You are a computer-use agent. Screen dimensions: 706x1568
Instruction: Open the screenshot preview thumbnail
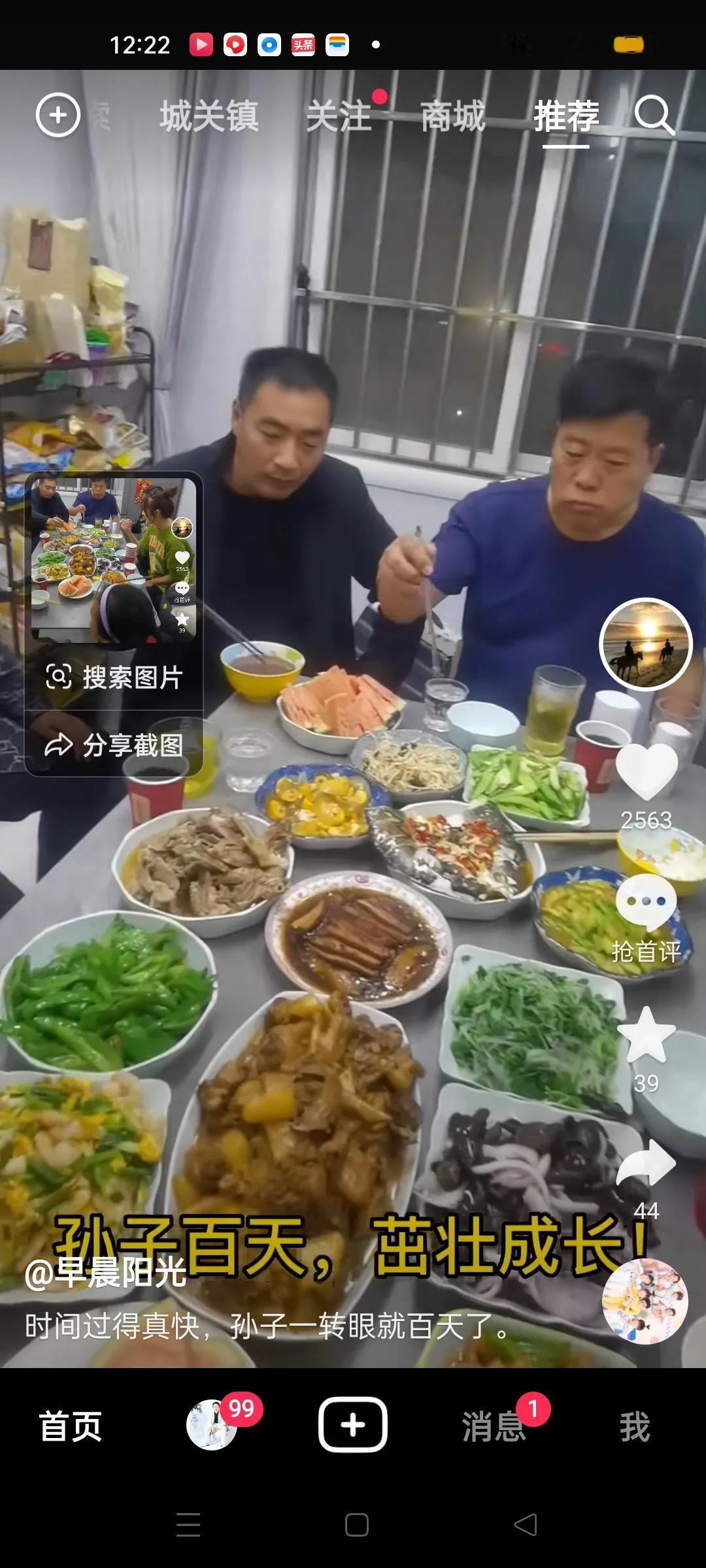click(x=114, y=561)
